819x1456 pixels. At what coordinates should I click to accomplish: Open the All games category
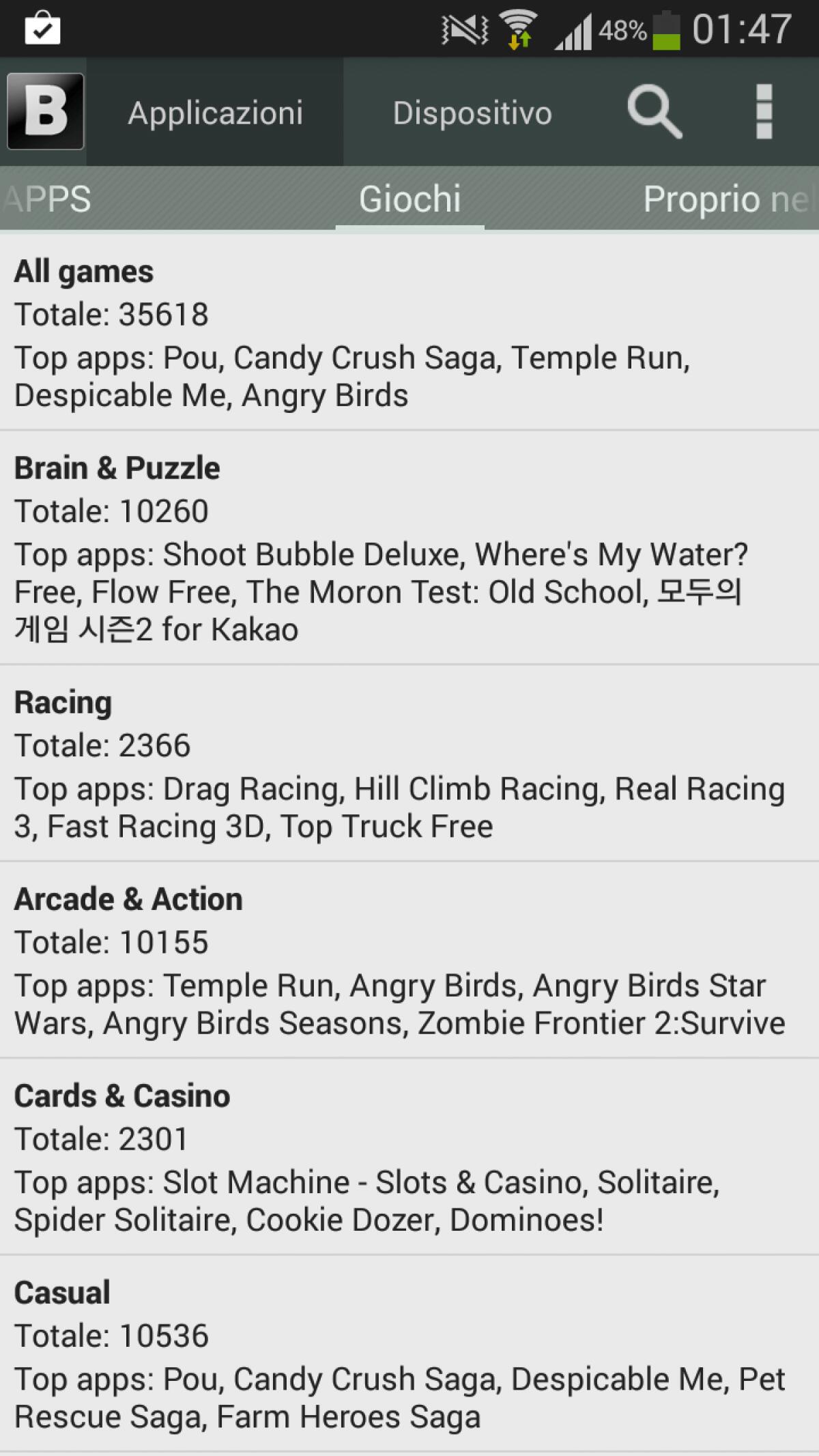[x=409, y=333]
